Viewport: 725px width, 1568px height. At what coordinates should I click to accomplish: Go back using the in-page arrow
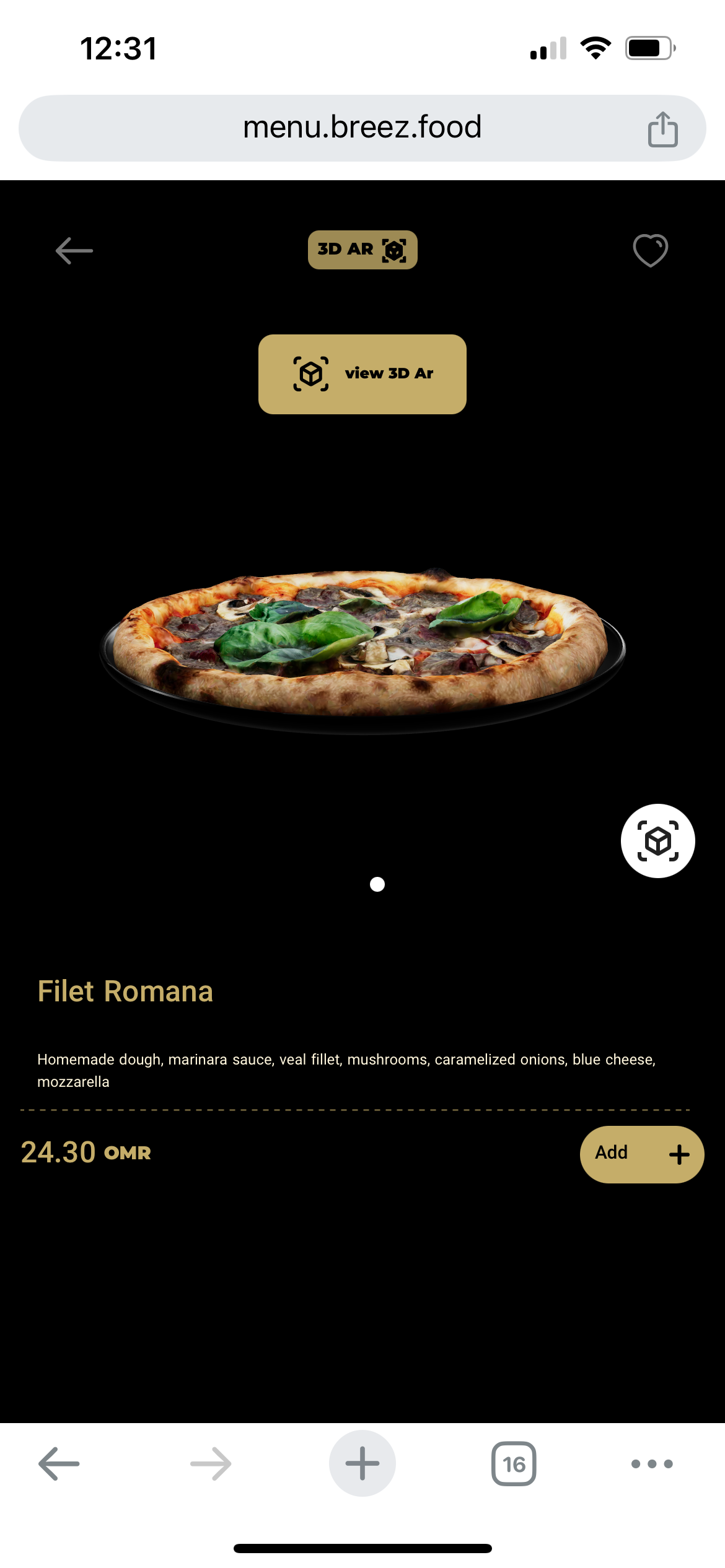coord(74,250)
